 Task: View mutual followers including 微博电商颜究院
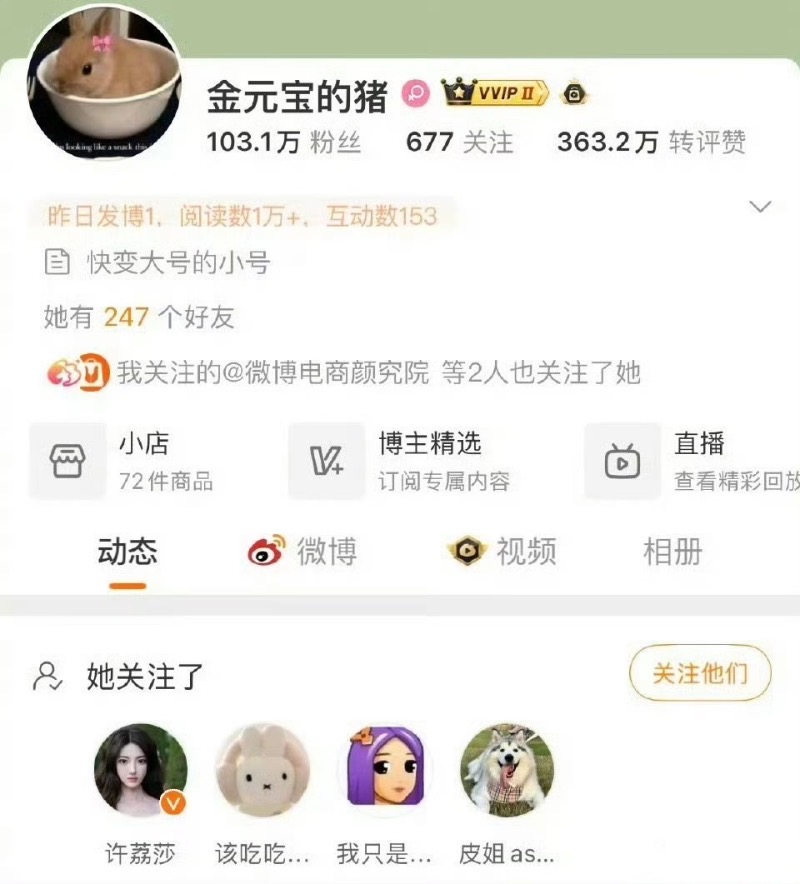(345, 374)
